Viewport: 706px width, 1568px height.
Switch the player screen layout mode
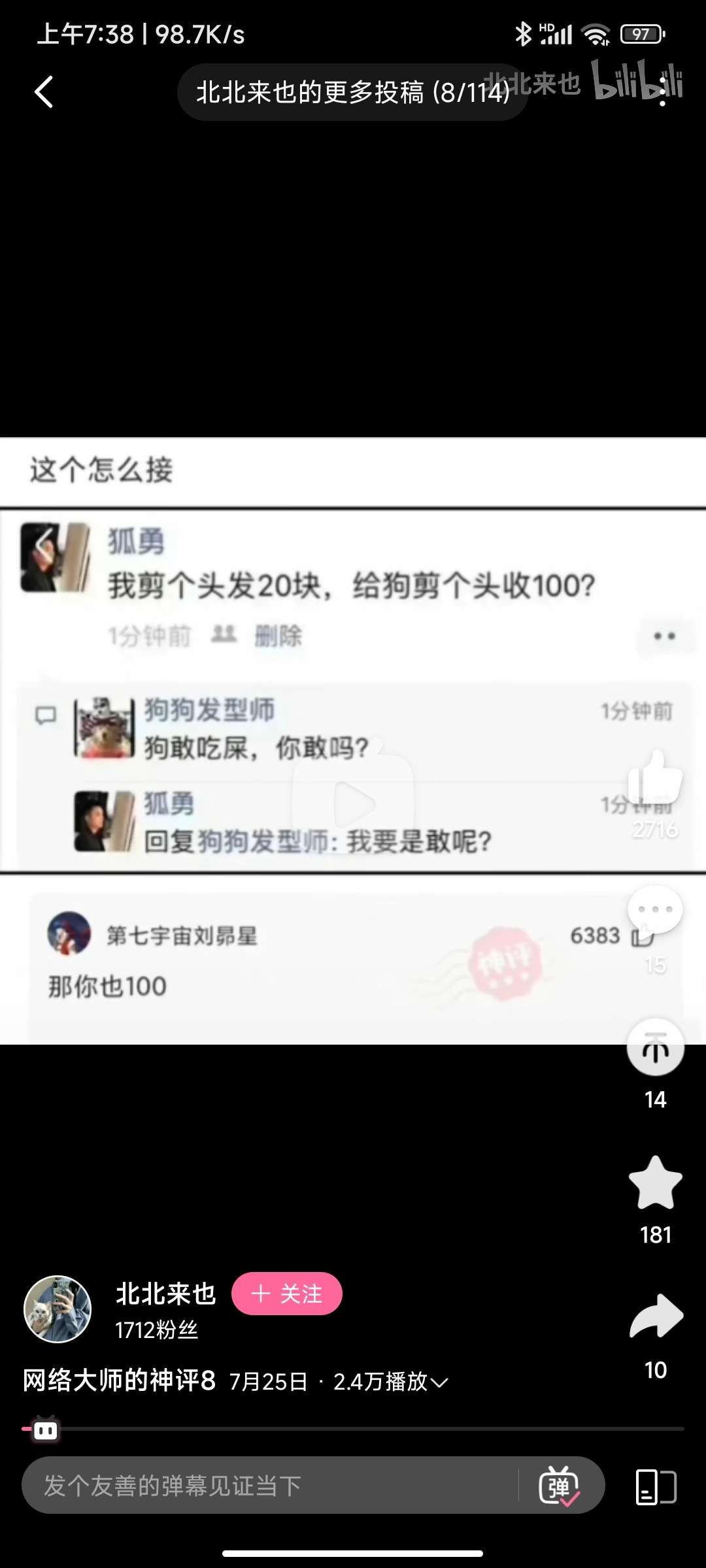click(656, 1487)
